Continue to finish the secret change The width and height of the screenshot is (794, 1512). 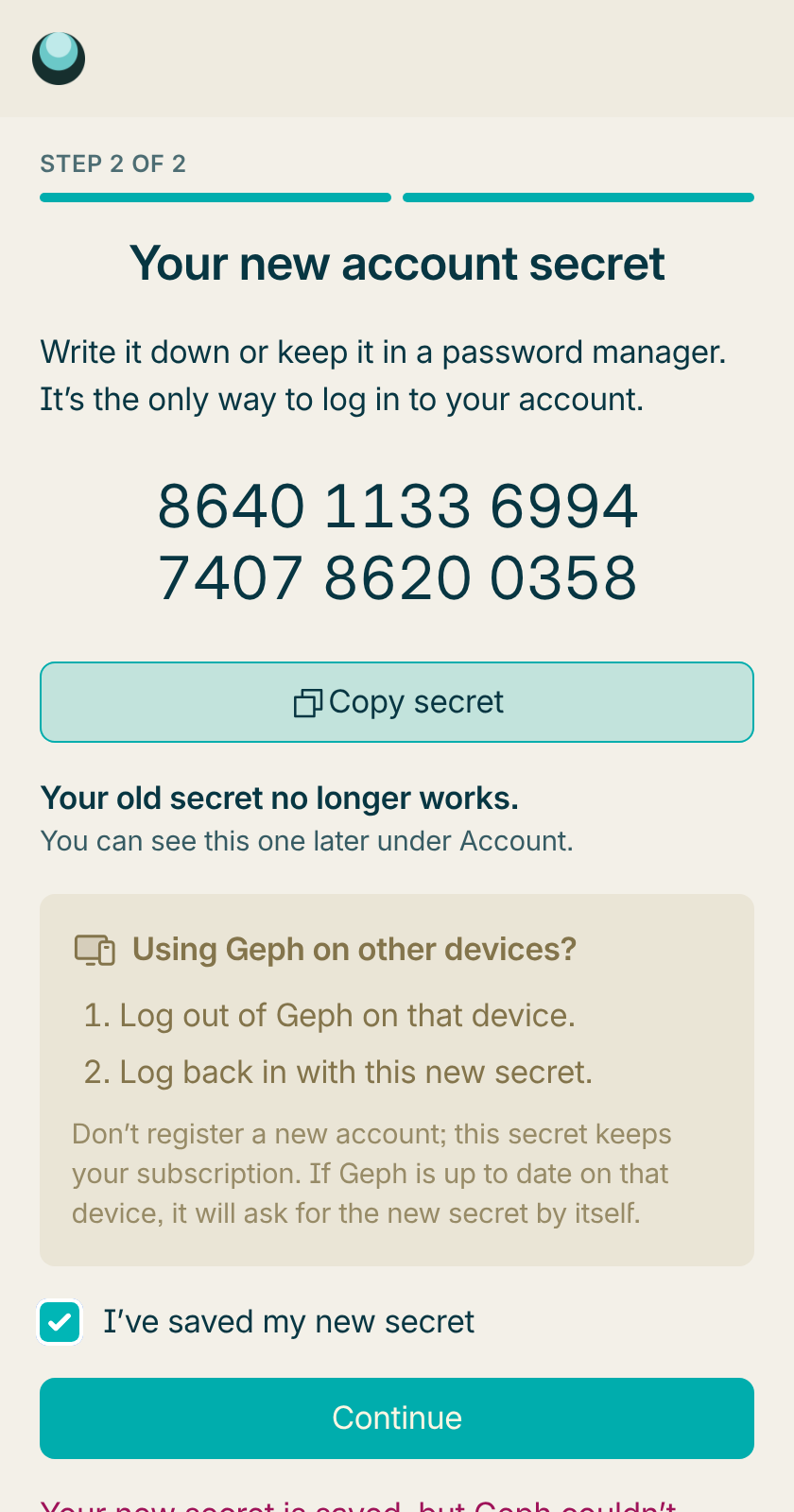click(x=397, y=1418)
